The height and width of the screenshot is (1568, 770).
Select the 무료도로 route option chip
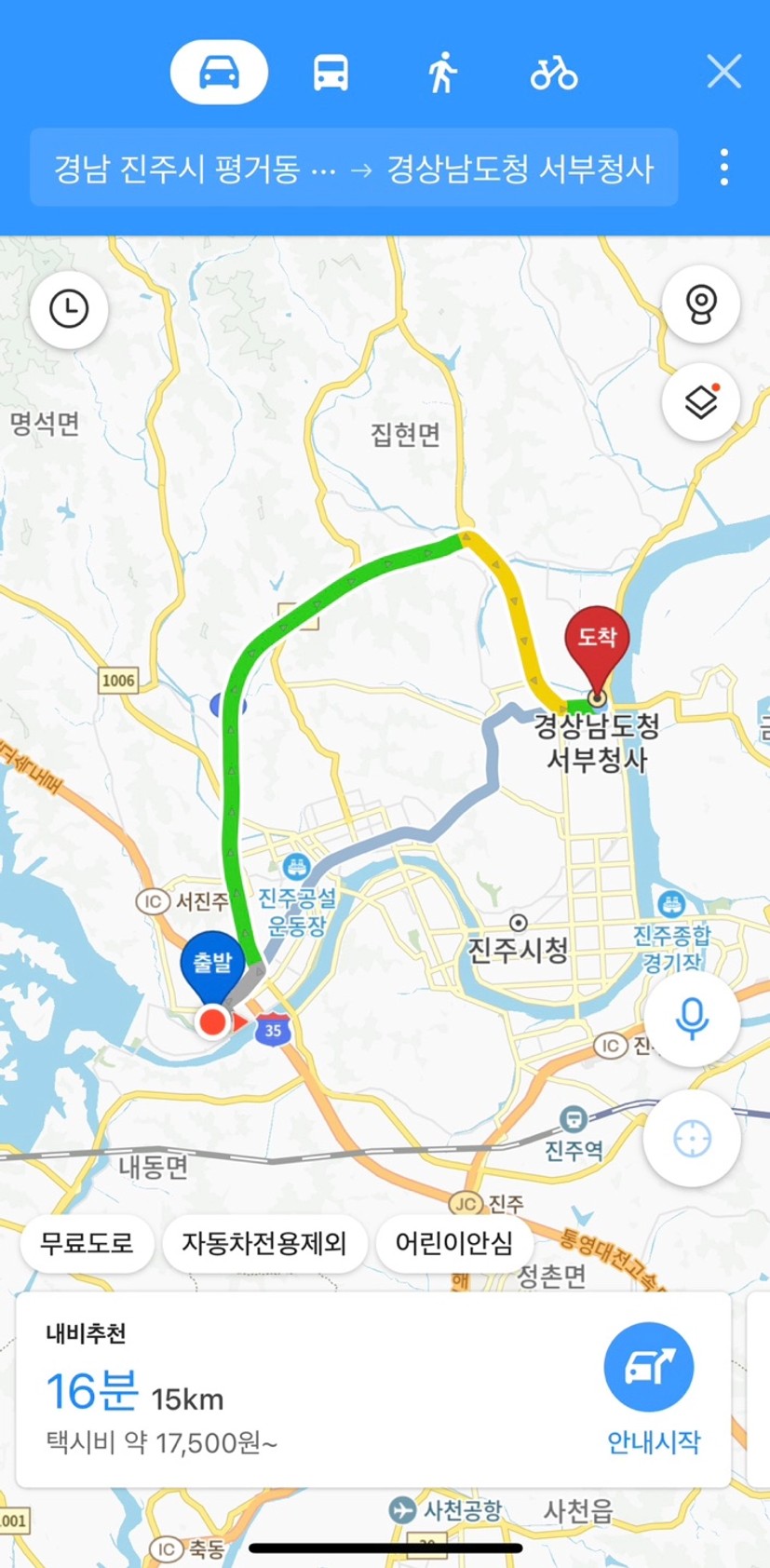coord(87,1243)
